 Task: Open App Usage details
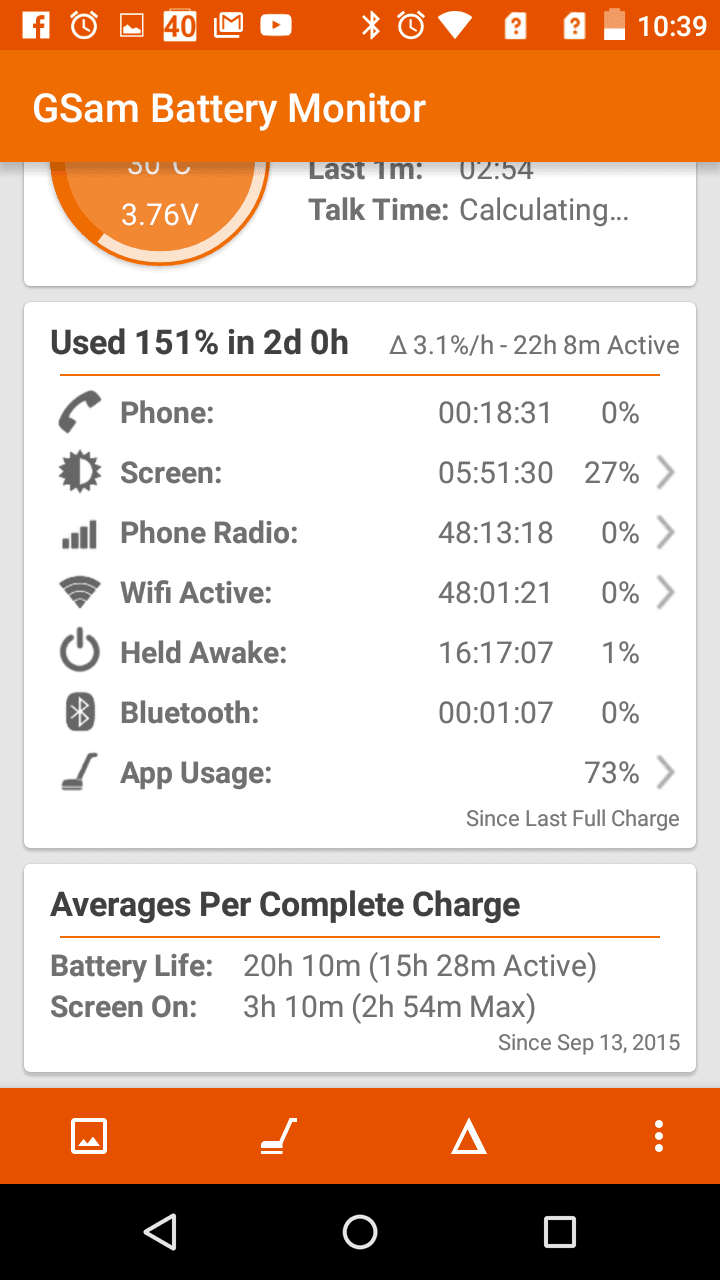tap(360, 773)
